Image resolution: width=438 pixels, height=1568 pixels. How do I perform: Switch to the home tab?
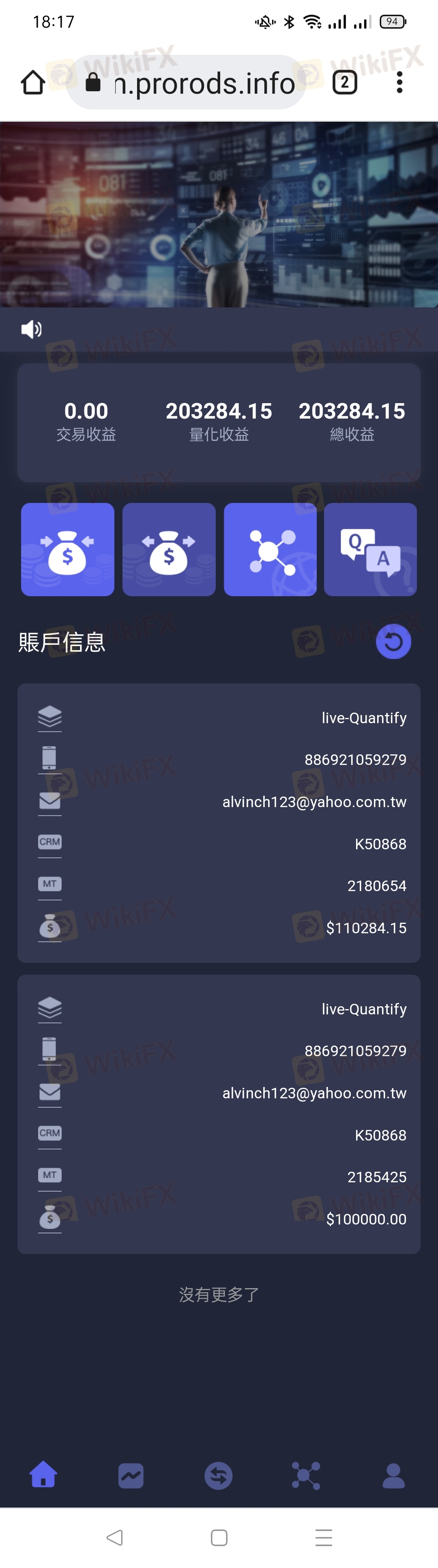click(44, 1475)
